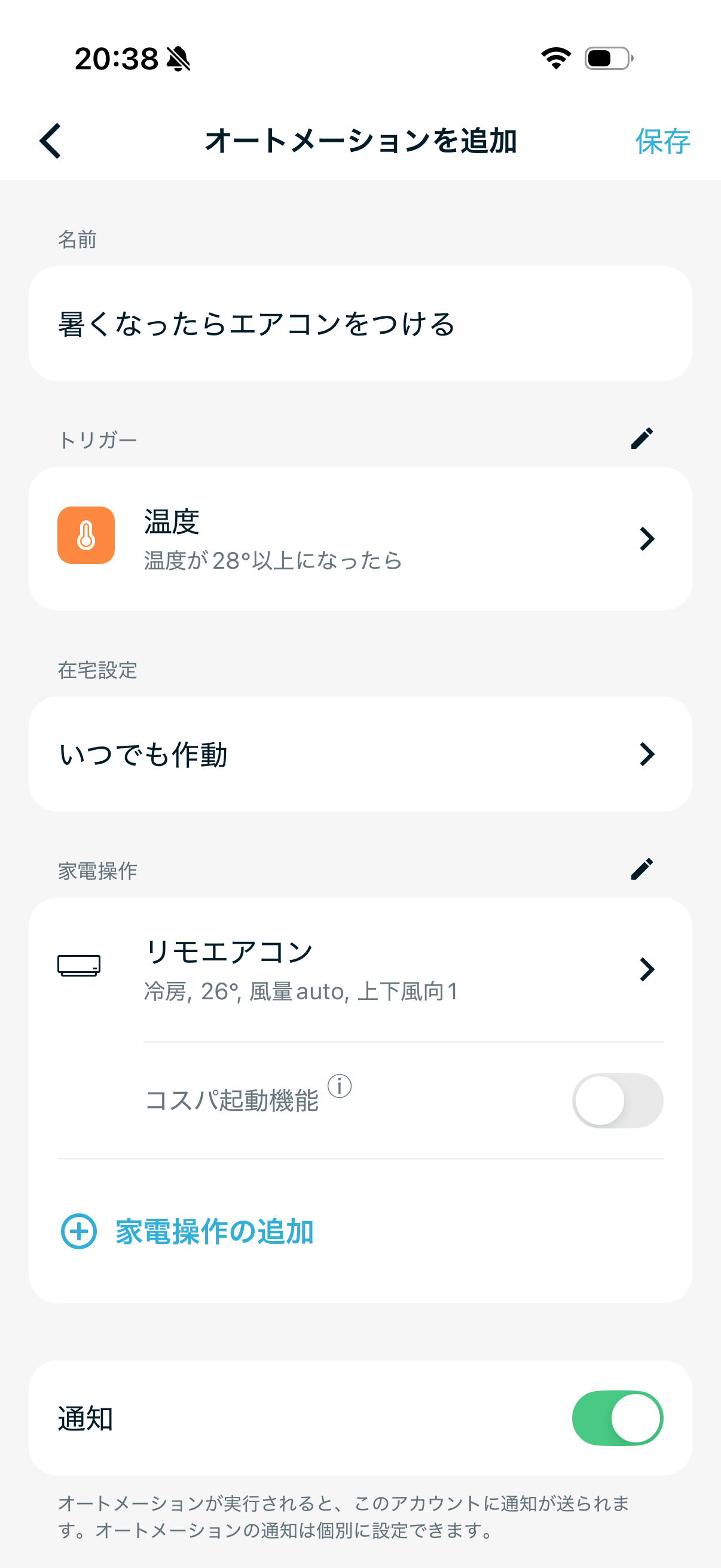This screenshot has height=1568, width=721.
Task: Open the 温度 trigger details chevron
Action: coord(647,538)
